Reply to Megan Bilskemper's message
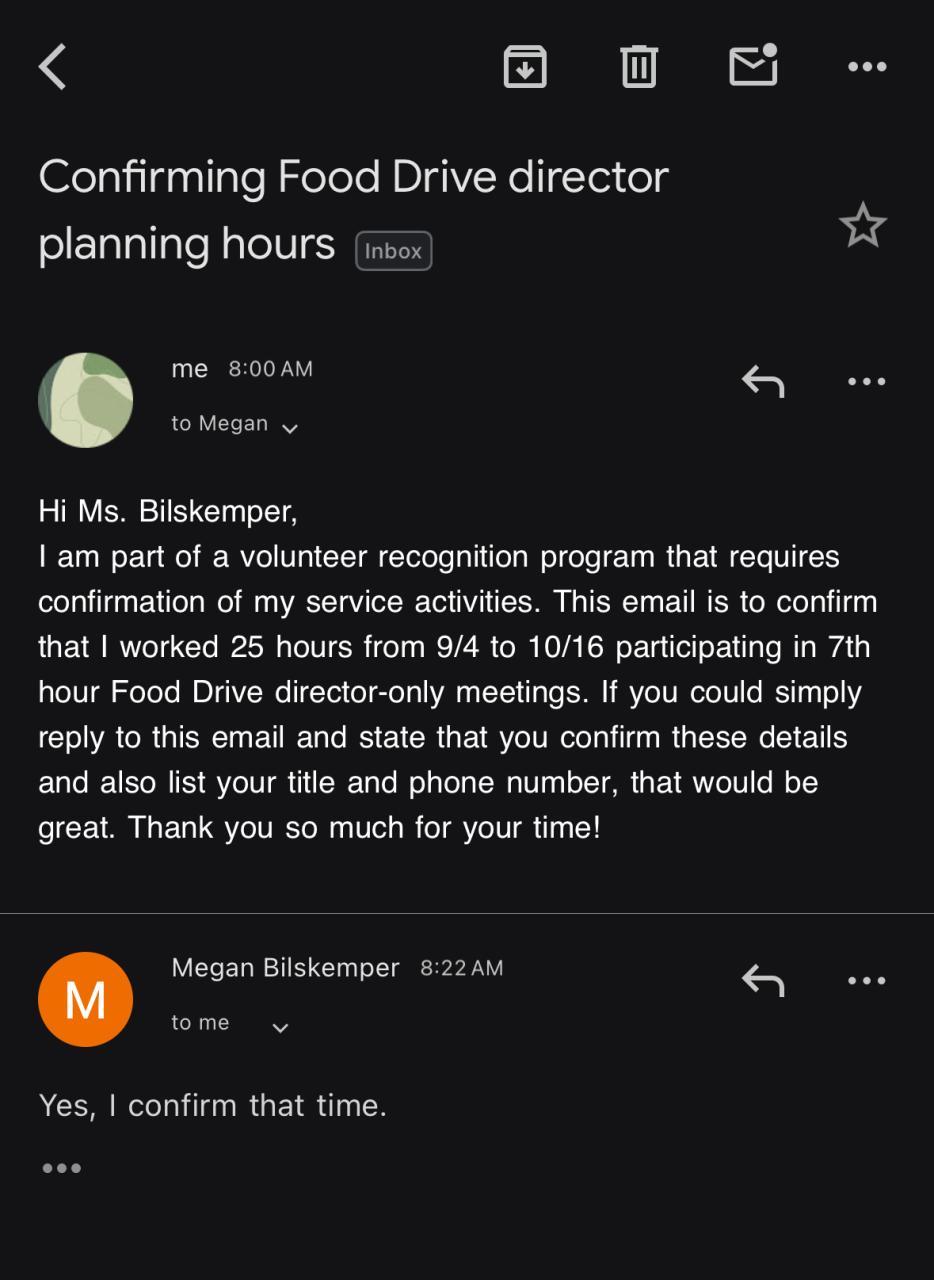Viewport: 934px width, 1280px height. point(763,980)
